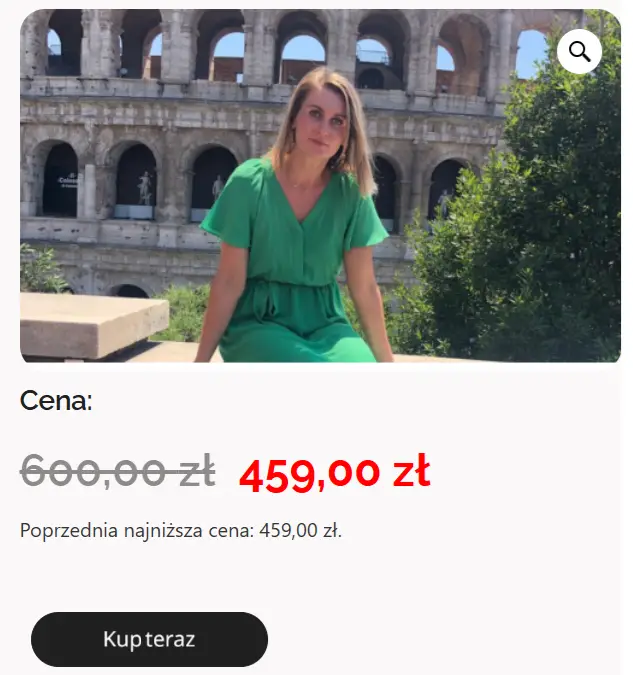Viewport: 633px width, 675px height.
Task: Tap the Kup teraz button
Action: click(149, 639)
